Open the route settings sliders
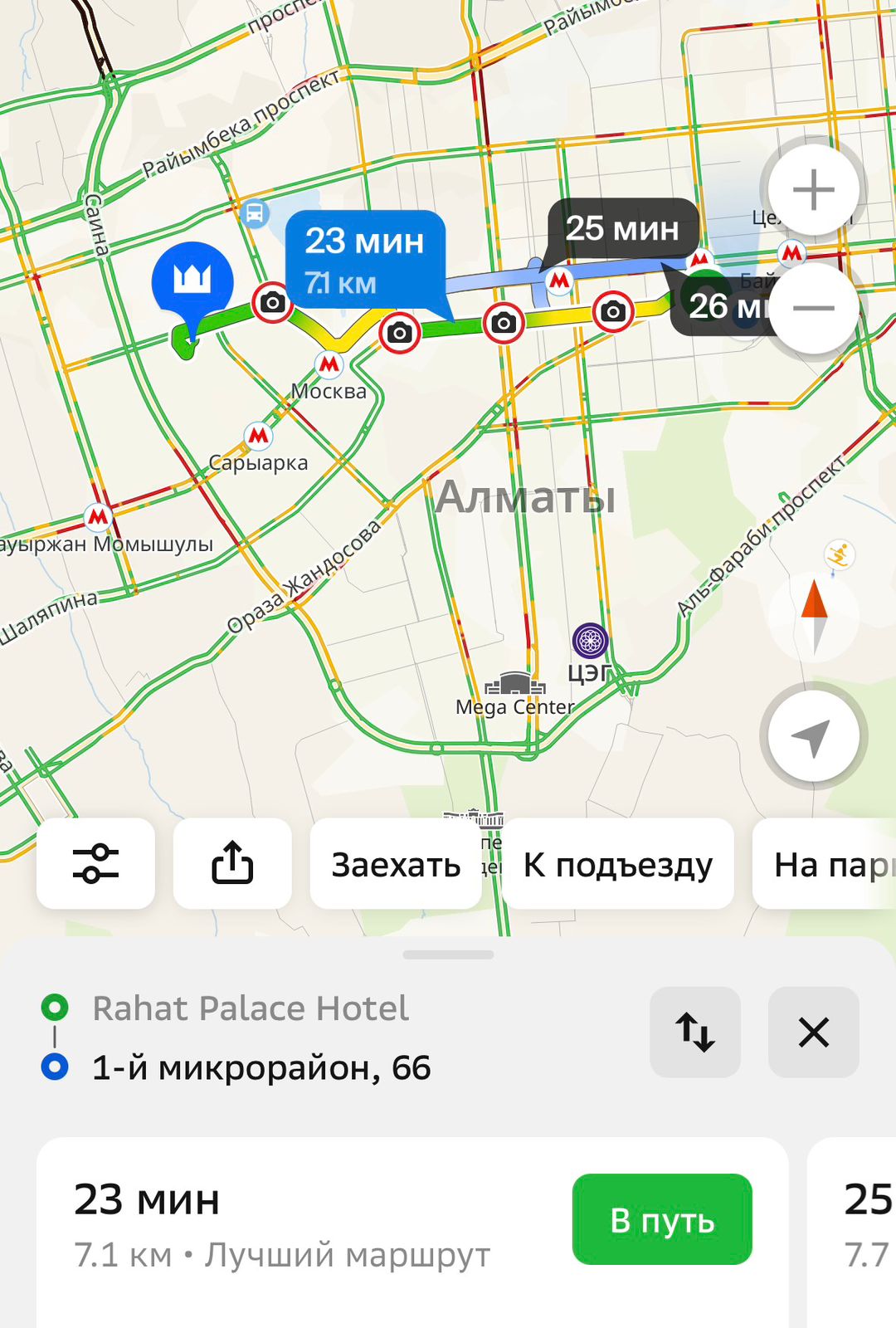This screenshot has width=896, height=1328. click(x=95, y=864)
